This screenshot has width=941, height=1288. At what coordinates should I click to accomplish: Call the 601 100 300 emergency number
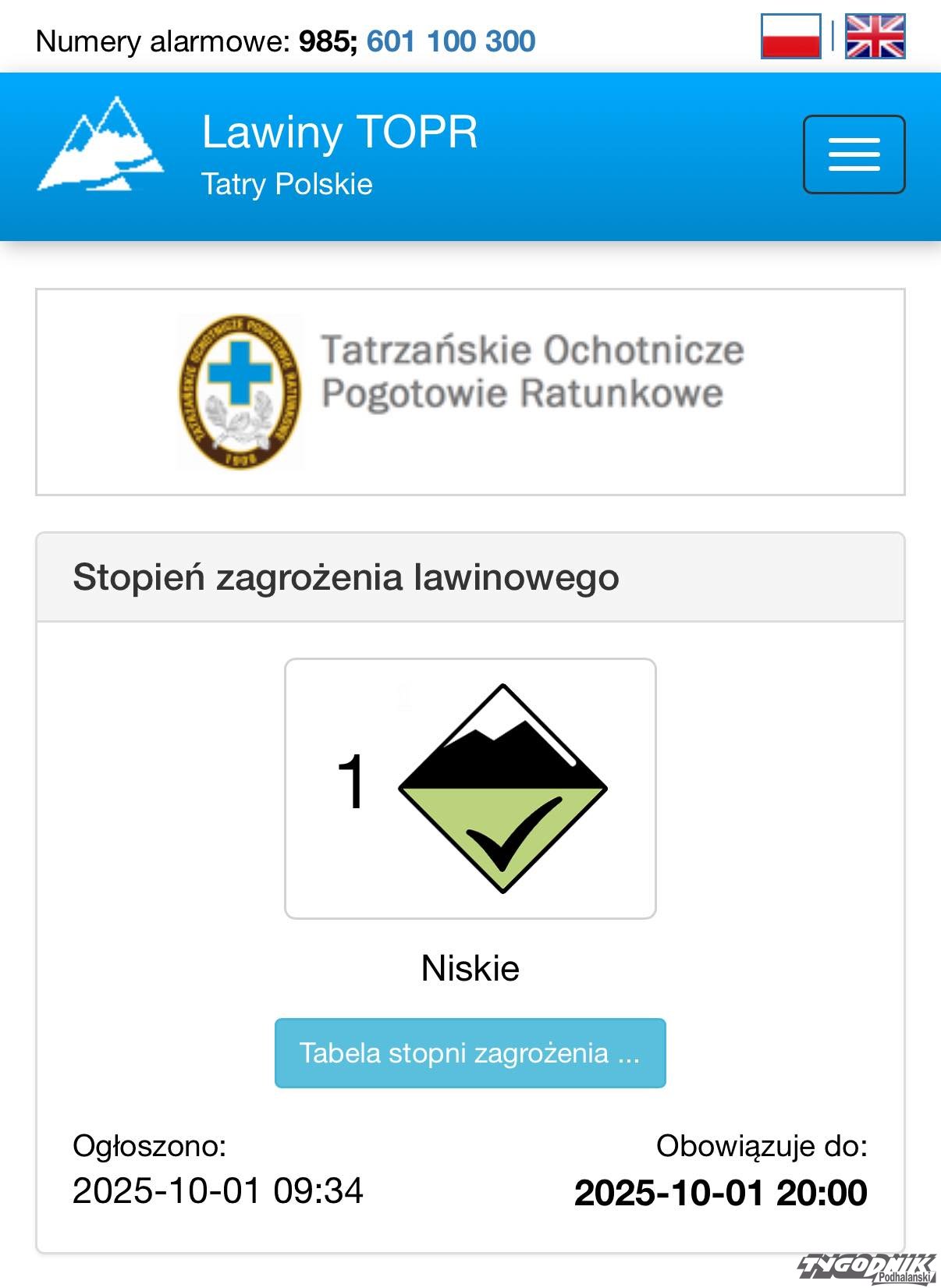coord(451,41)
